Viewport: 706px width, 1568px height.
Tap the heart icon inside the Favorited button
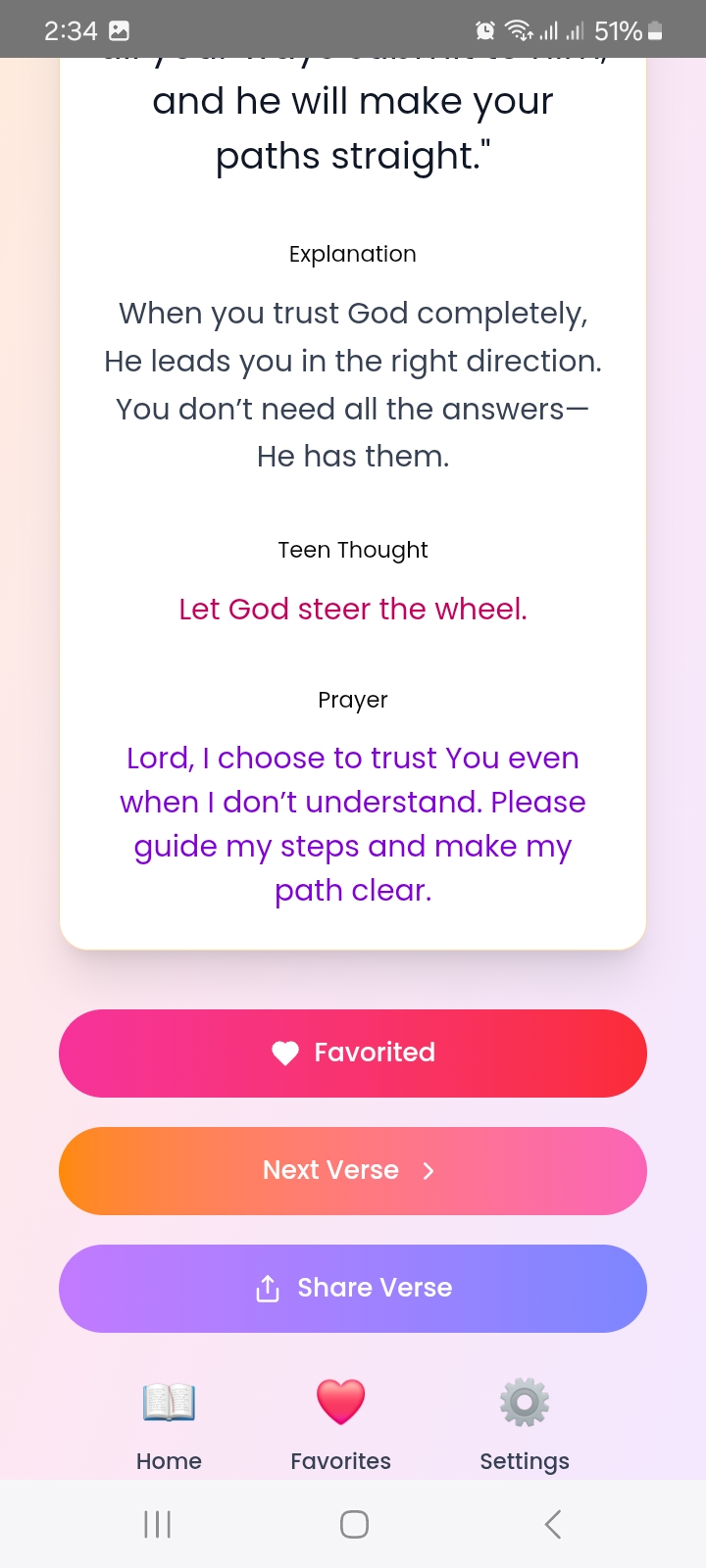click(285, 1053)
